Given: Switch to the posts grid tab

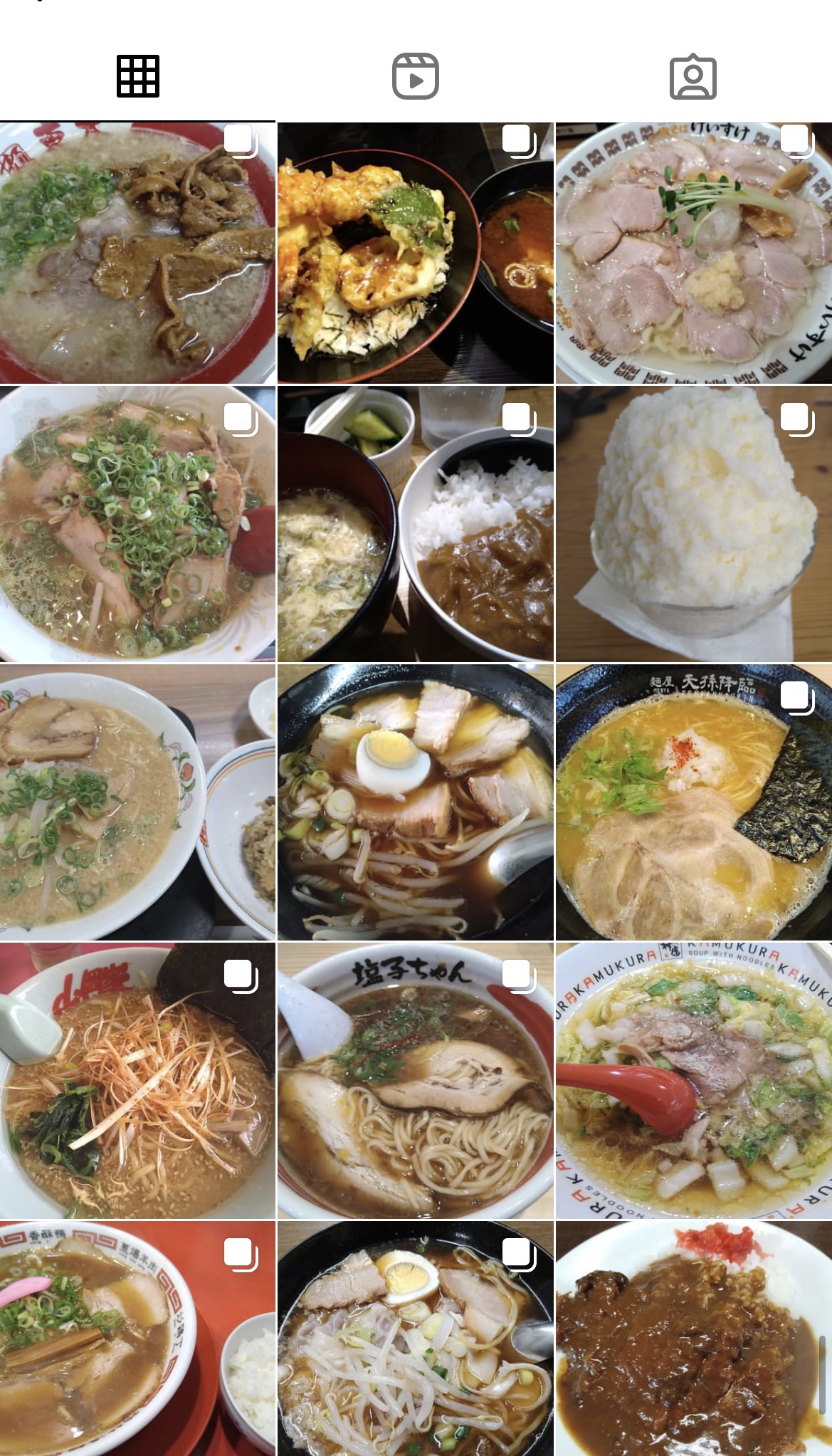Looking at the screenshot, I should 137,76.
